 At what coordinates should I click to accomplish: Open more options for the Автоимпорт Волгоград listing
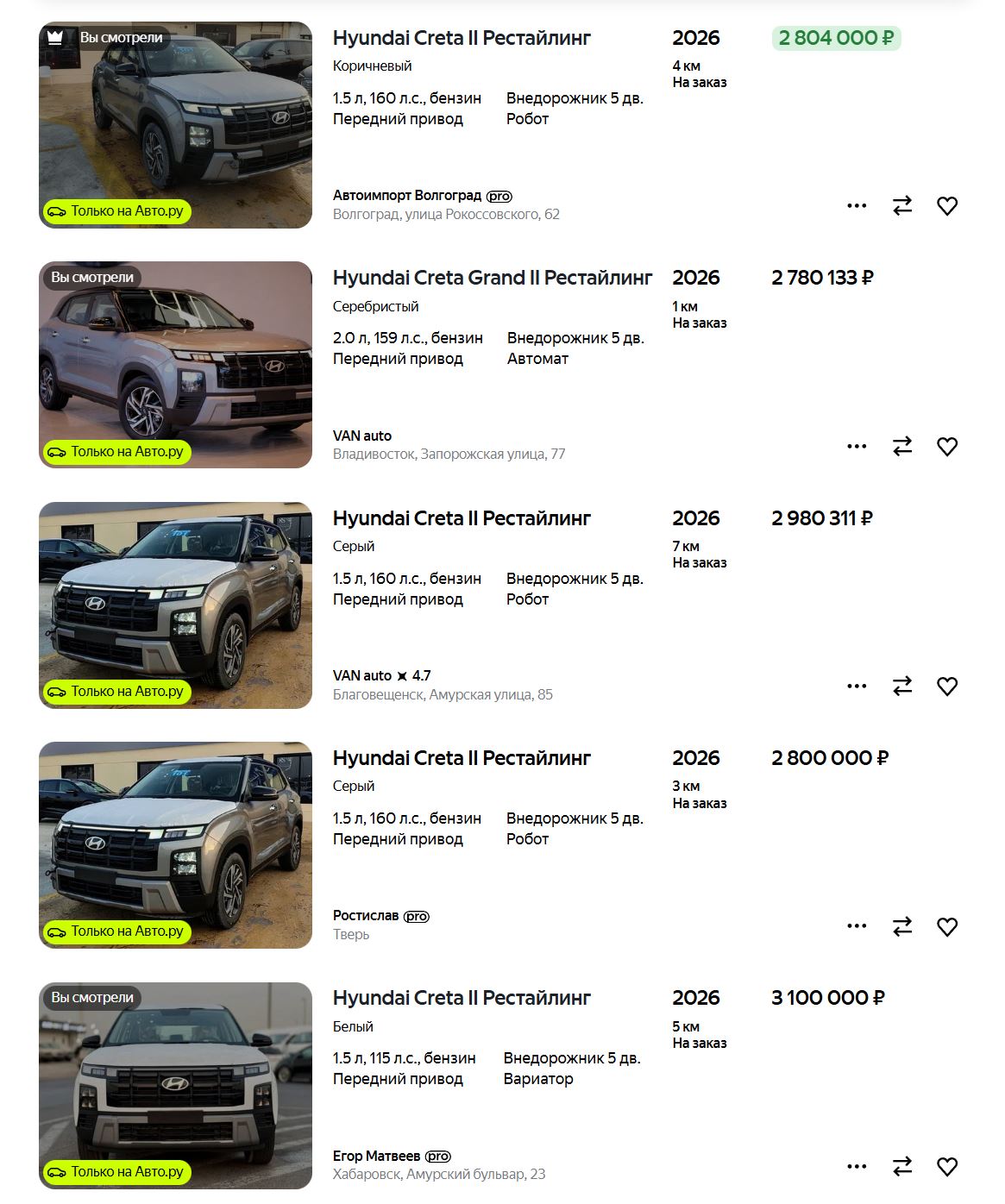857,206
